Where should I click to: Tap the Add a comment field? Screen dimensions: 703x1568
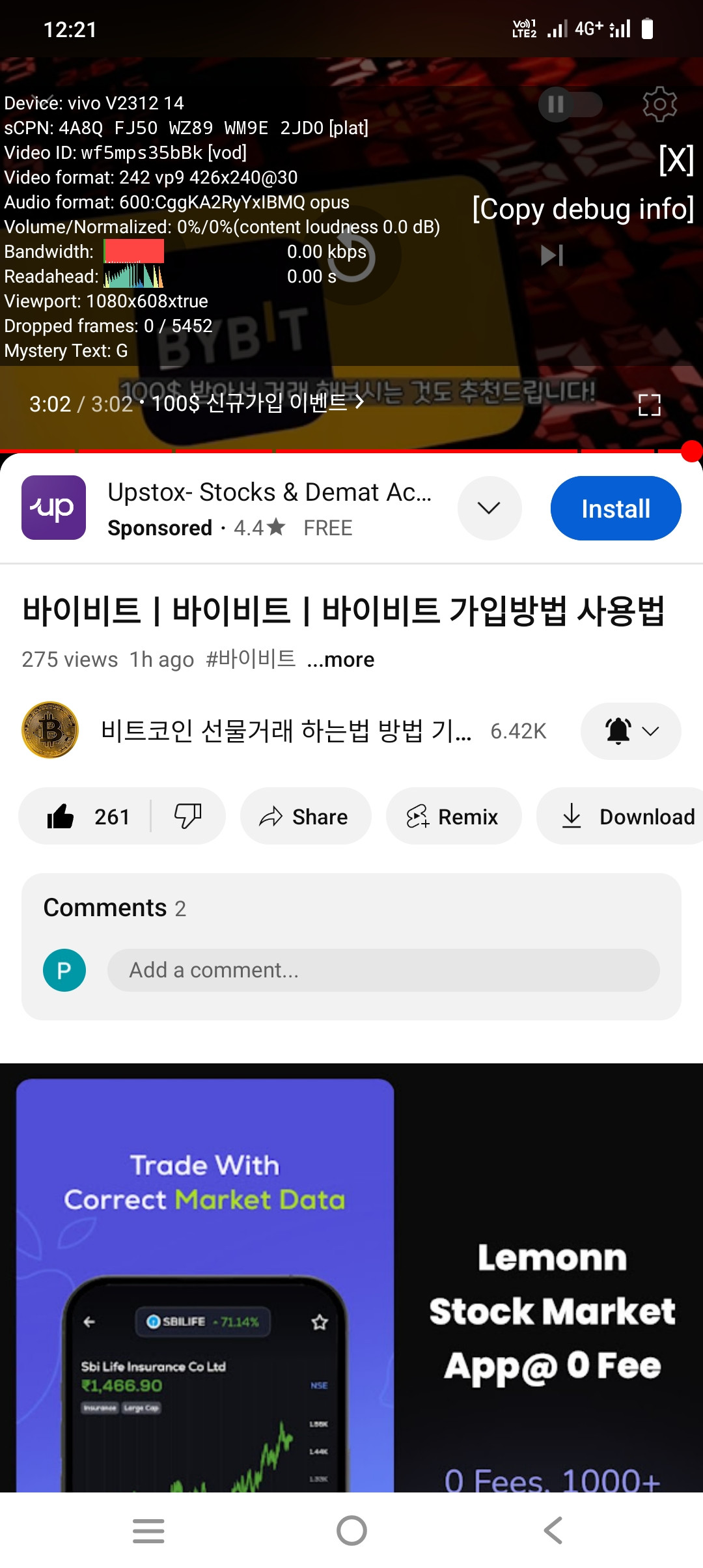(383, 970)
